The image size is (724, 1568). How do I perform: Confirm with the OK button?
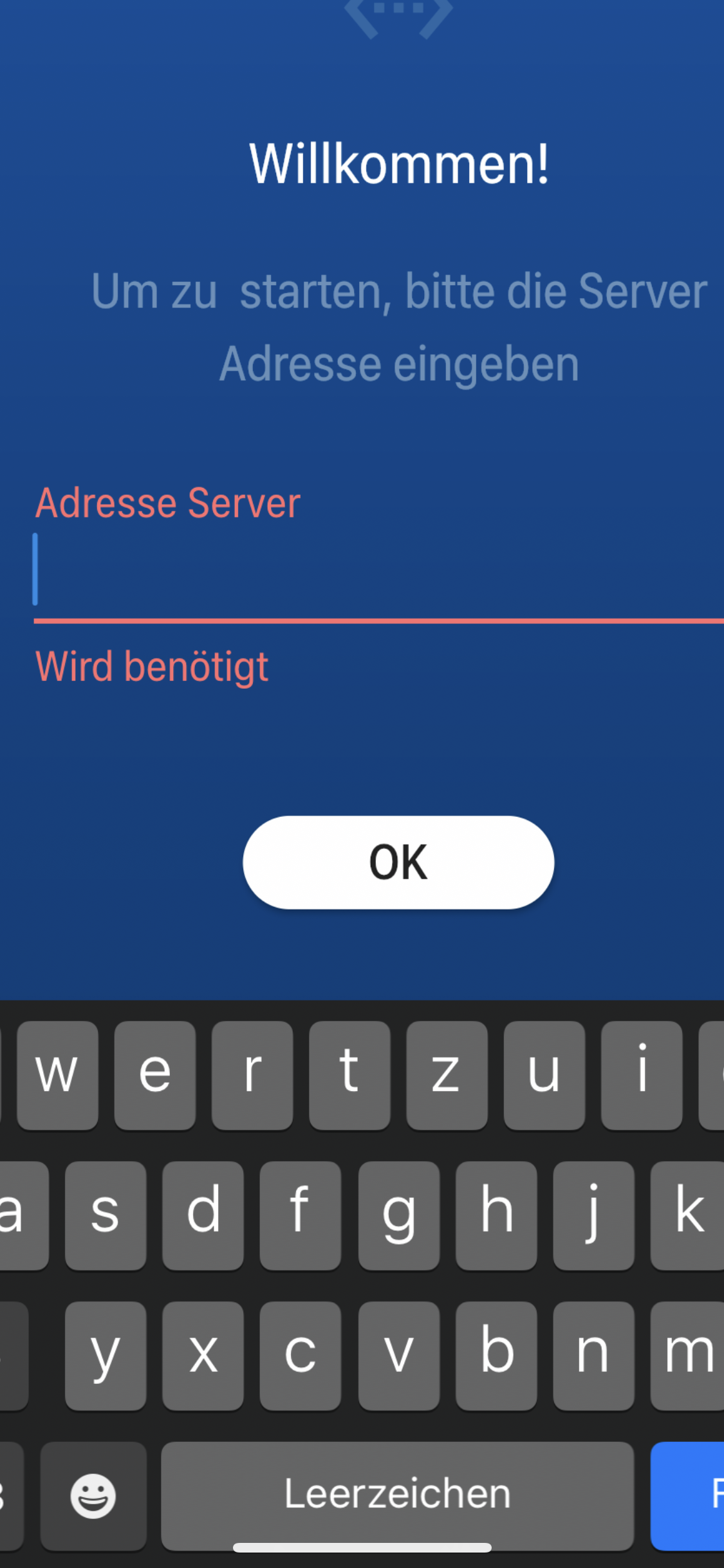[398, 862]
